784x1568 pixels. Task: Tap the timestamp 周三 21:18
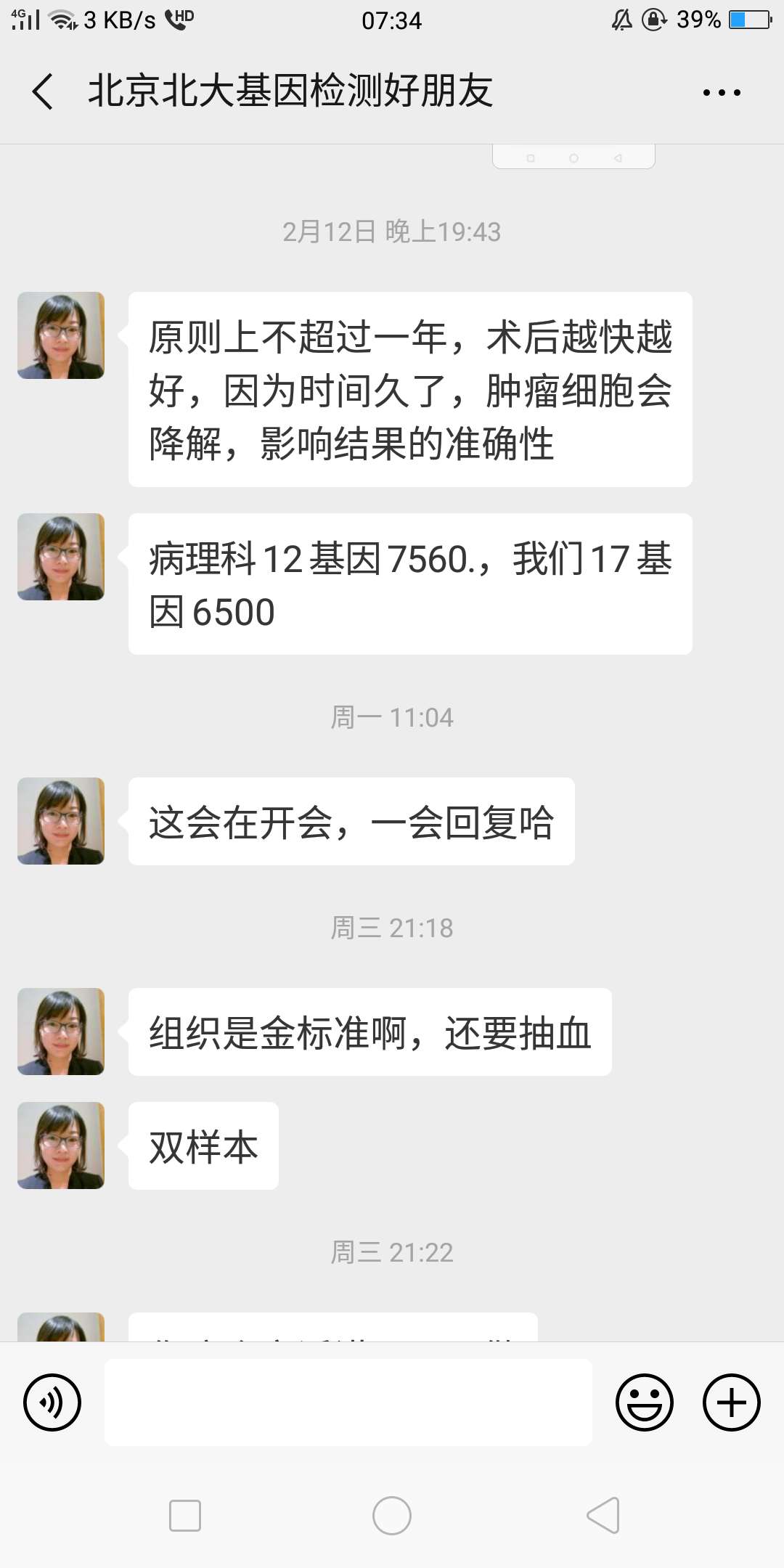pos(392,927)
